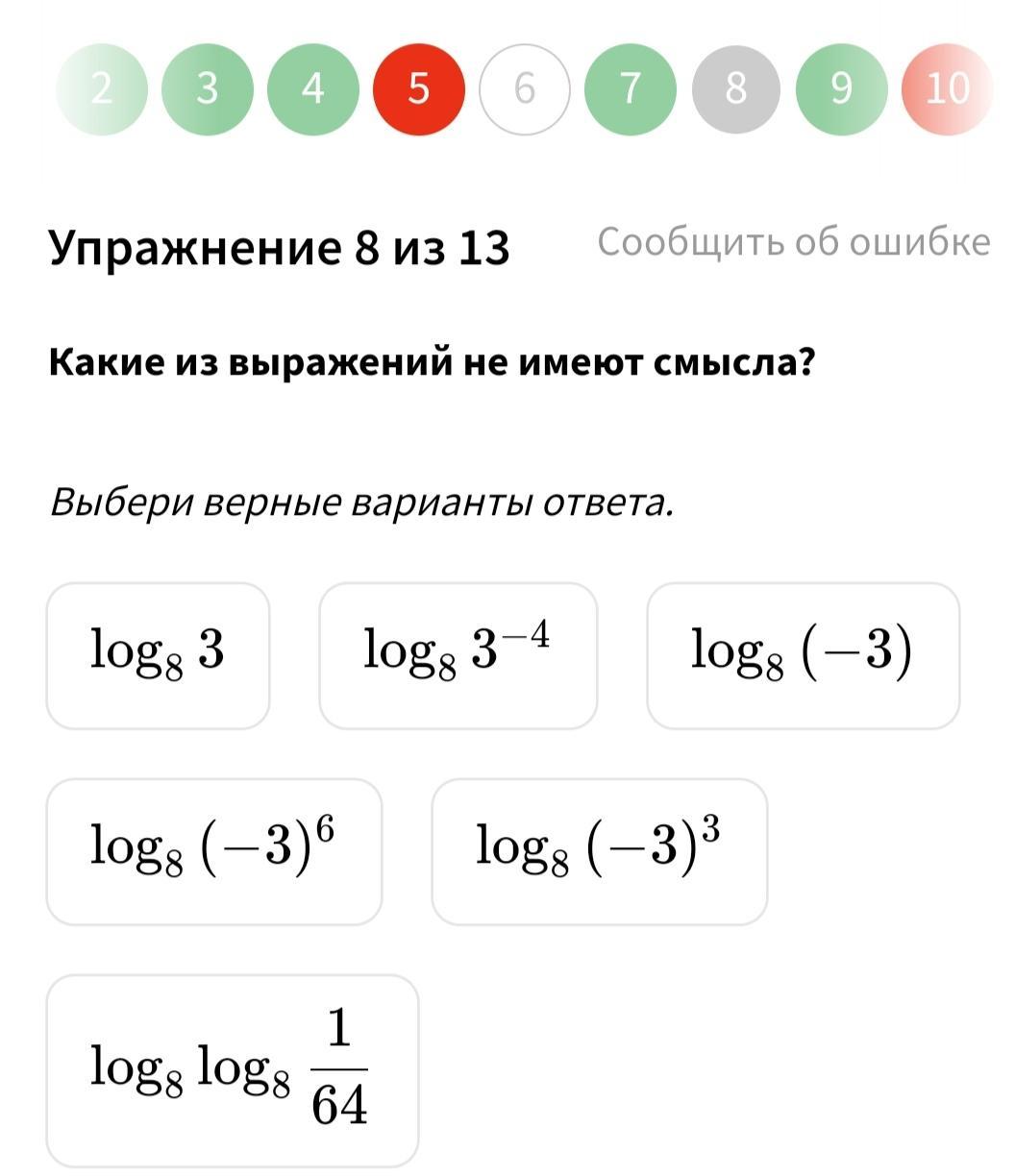Select the answer log₈ 3
Viewport: 1015px width, 1176px height.
click(158, 655)
